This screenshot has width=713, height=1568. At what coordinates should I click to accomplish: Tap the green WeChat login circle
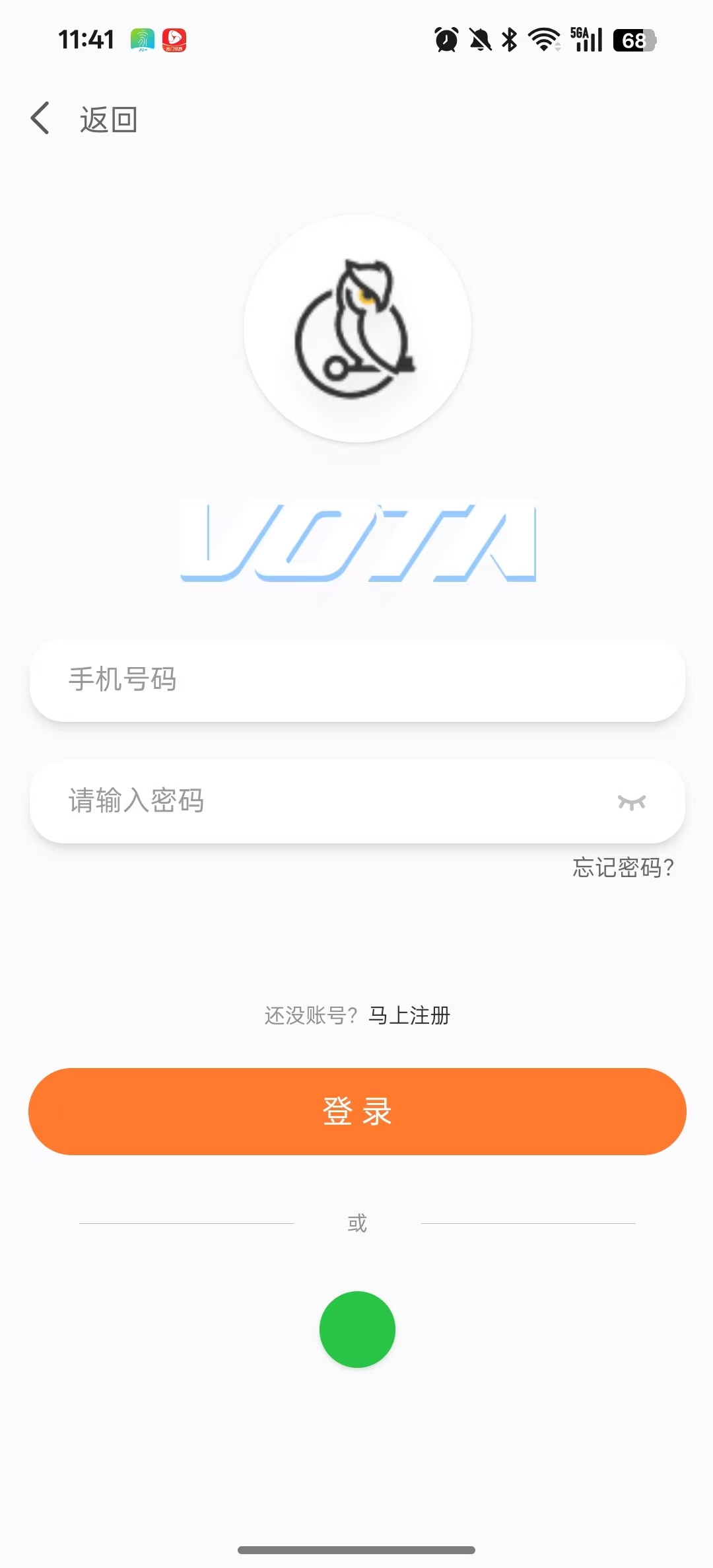(x=356, y=1330)
